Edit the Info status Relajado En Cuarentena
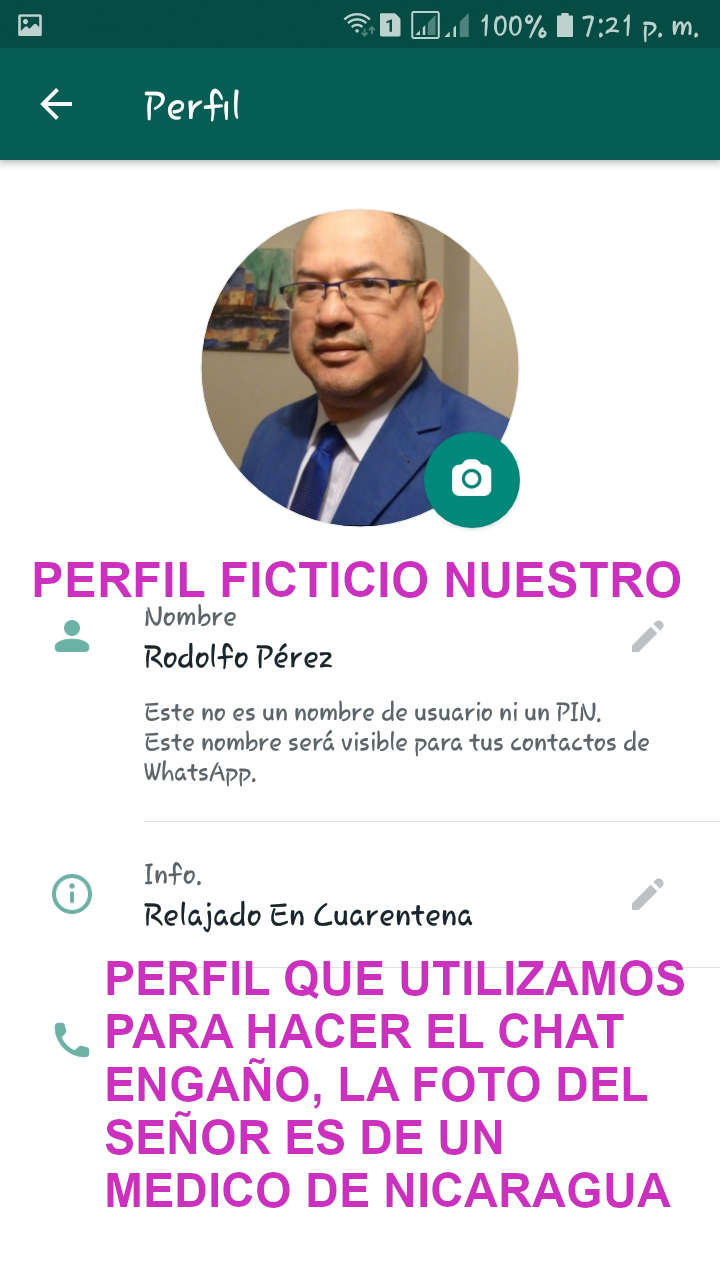720x1280 pixels. pos(647,894)
